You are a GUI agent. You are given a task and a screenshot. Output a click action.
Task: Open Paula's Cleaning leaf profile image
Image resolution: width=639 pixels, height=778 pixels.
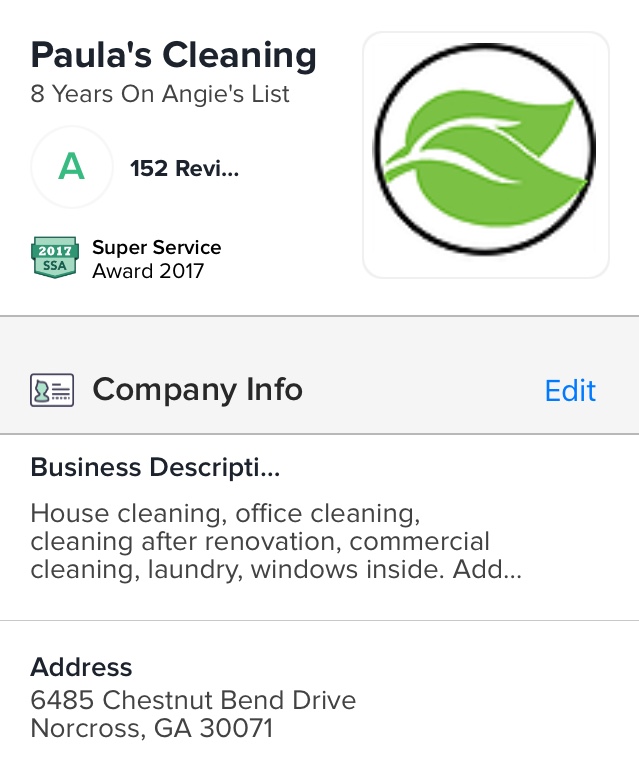pyautogui.click(x=485, y=155)
